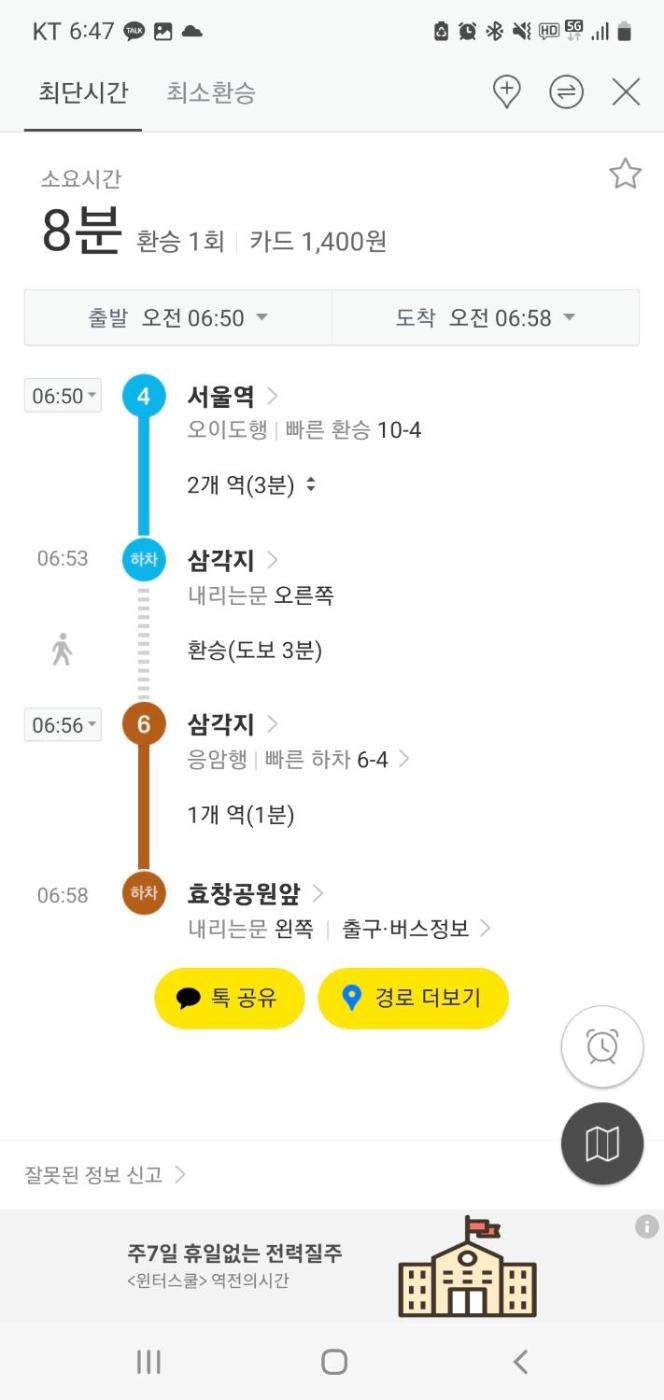The width and height of the screenshot is (664, 1400).
Task: Expand the 2개 역(3분) stop list
Action: pos(252,485)
